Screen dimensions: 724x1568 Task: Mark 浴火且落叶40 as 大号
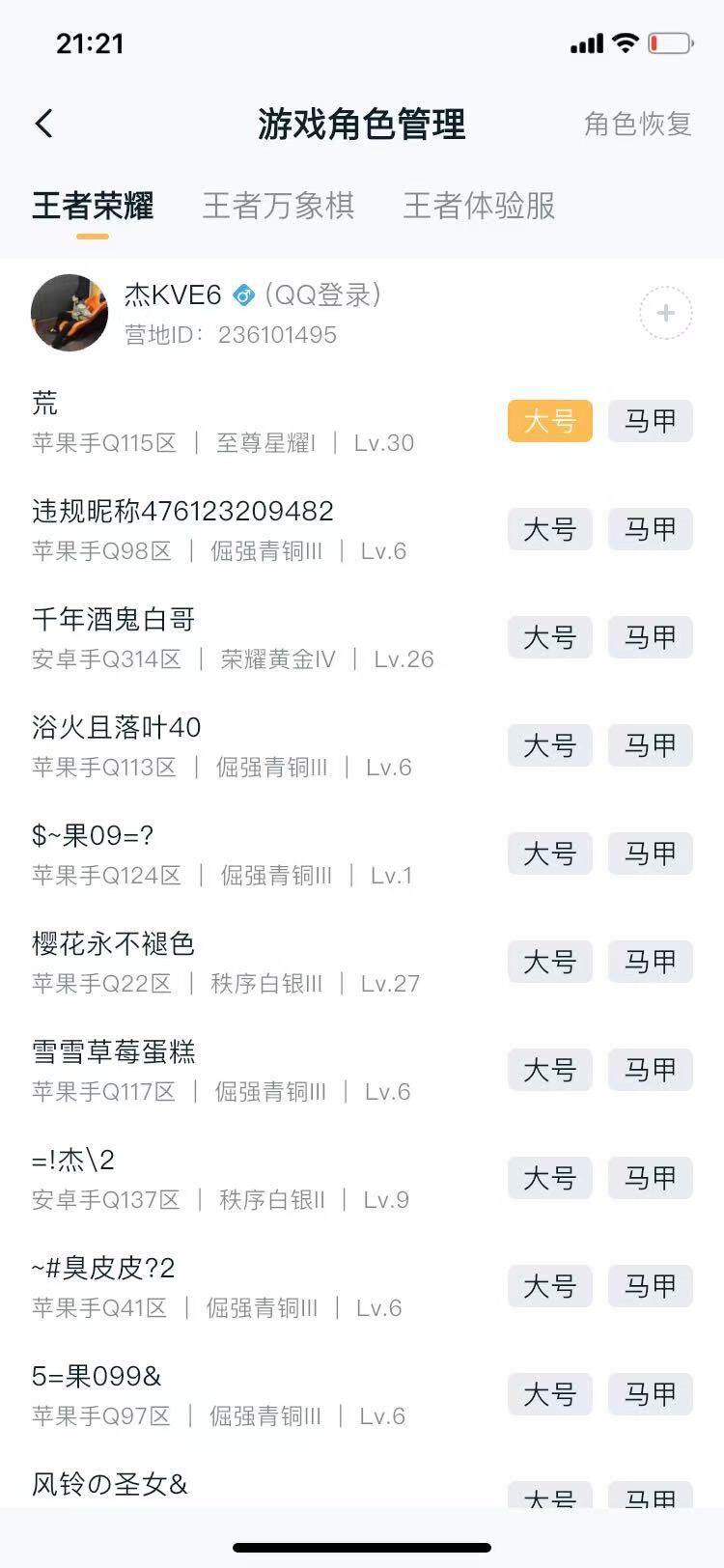[548, 745]
